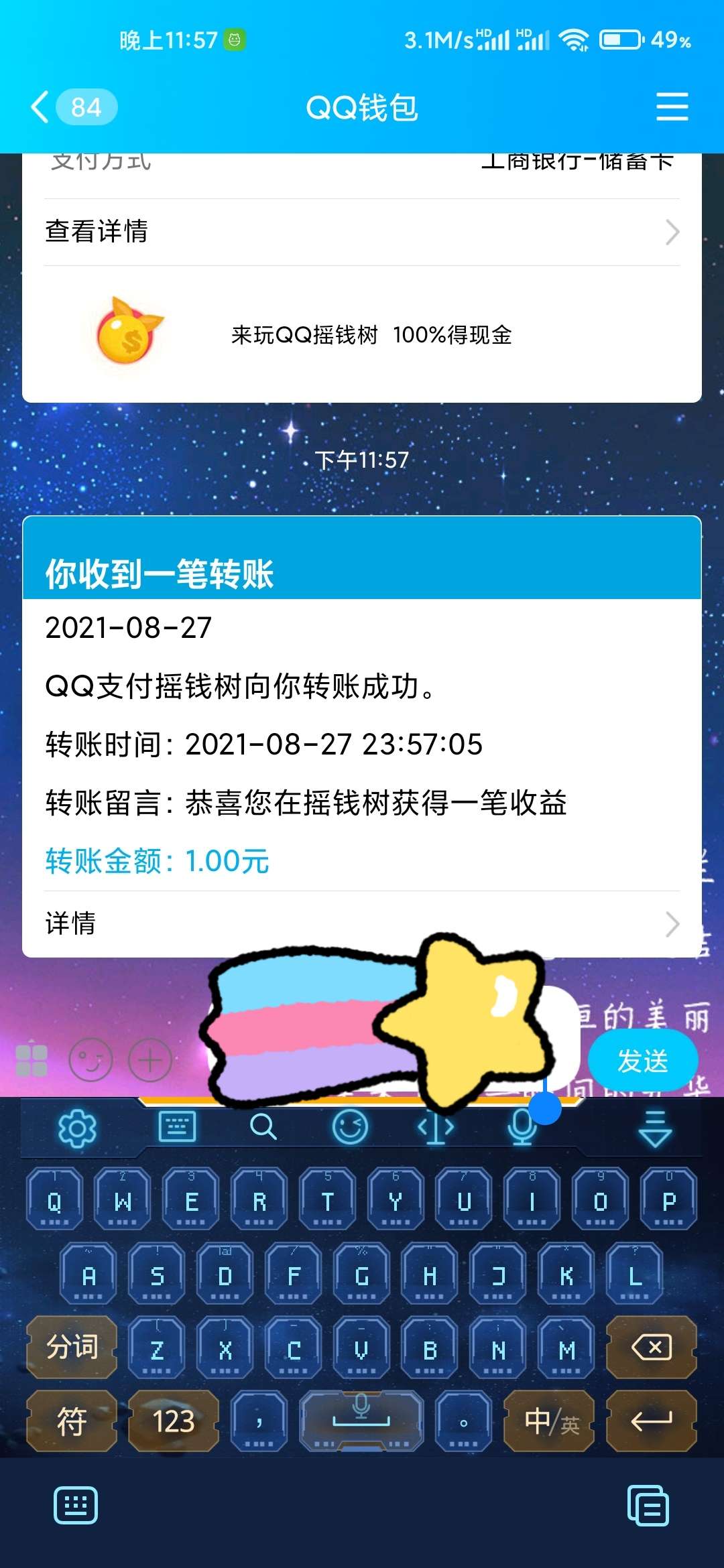724x1568 pixels.
Task: Tap the 分词 key
Action: 72,1347
